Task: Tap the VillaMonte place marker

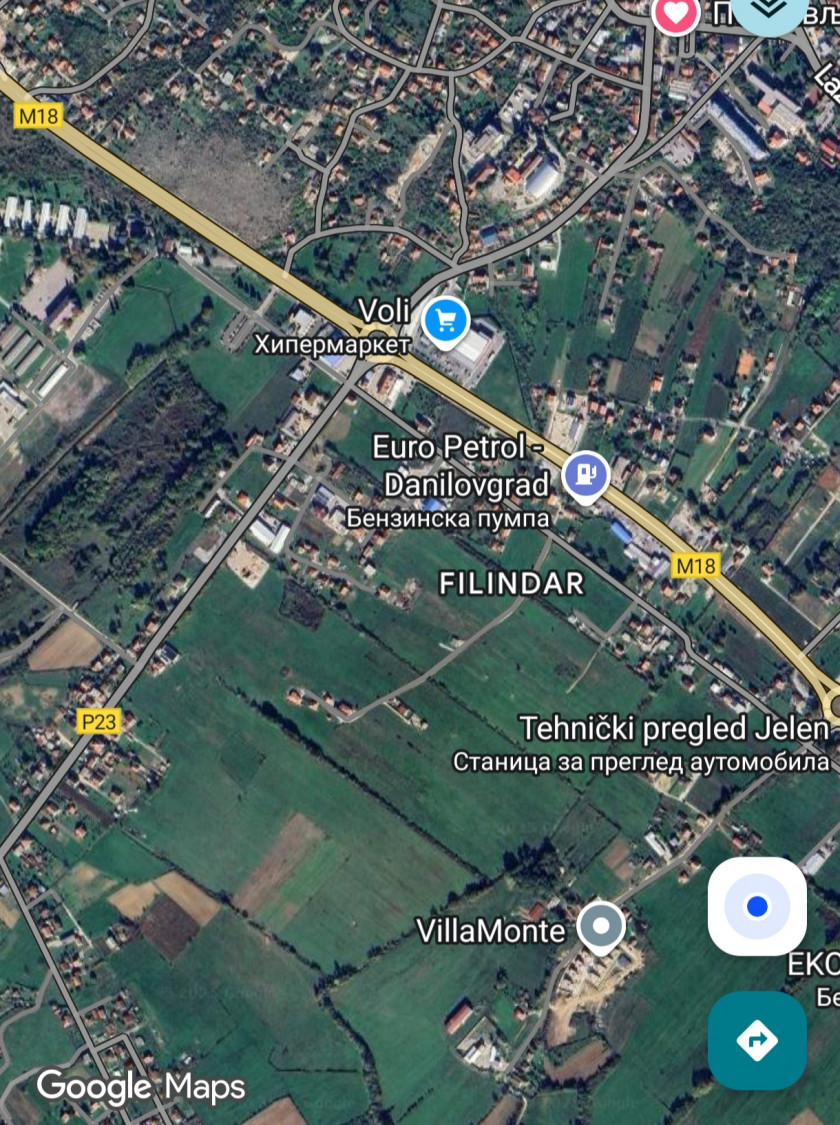Action: [601, 927]
